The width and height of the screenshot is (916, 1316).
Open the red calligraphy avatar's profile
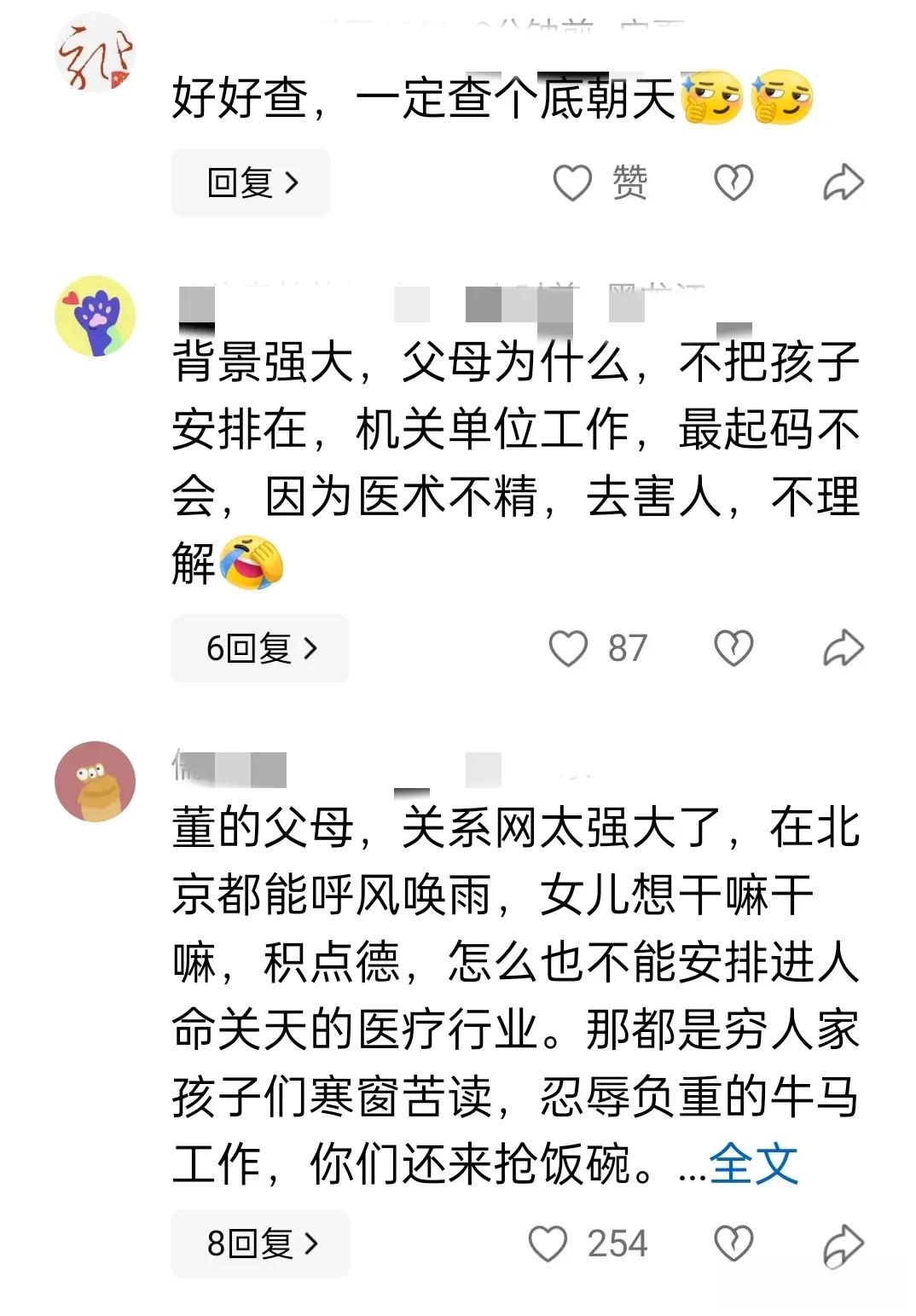tap(95, 53)
